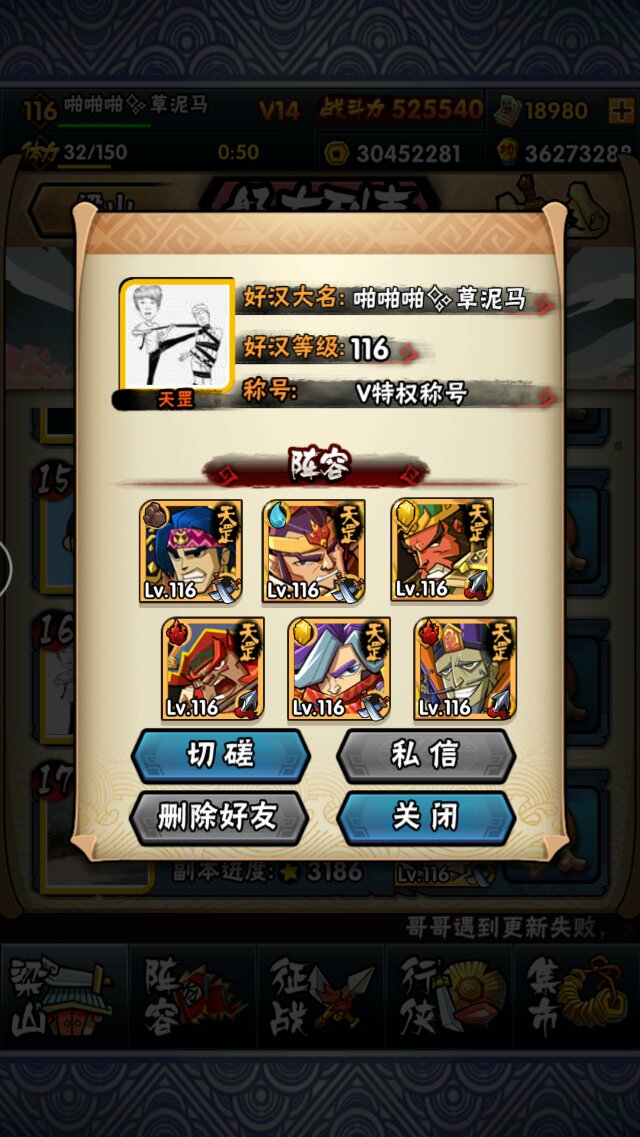View the blue-haired hero with pink headband
The height and width of the screenshot is (1137, 640).
(x=191, y=550)
